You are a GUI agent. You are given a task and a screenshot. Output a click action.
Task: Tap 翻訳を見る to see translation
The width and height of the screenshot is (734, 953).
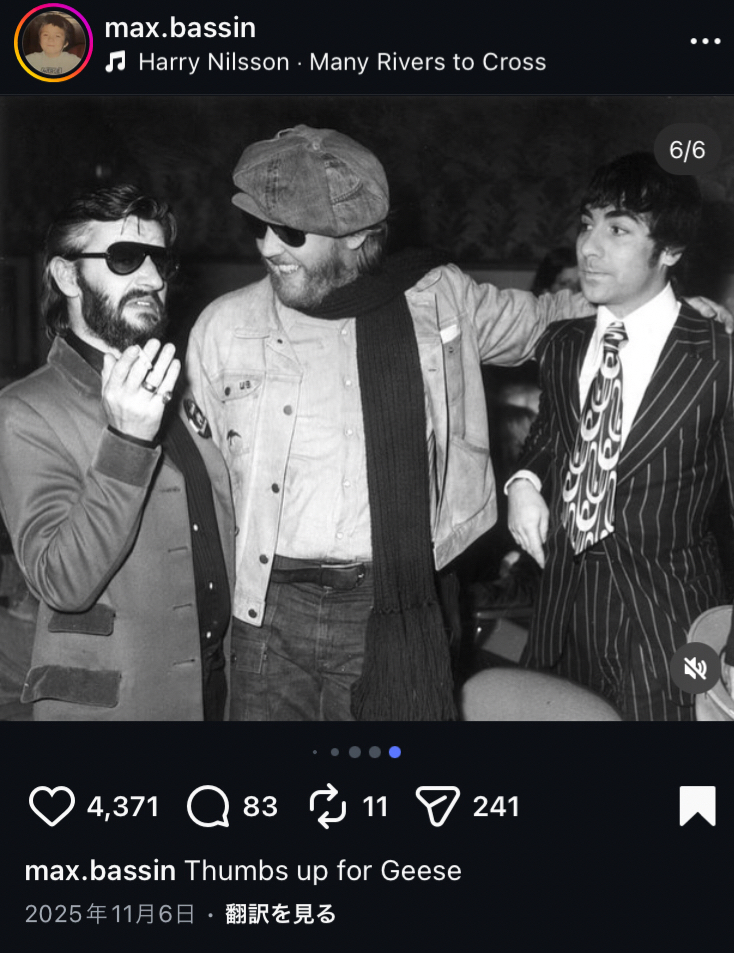[280, 914]
